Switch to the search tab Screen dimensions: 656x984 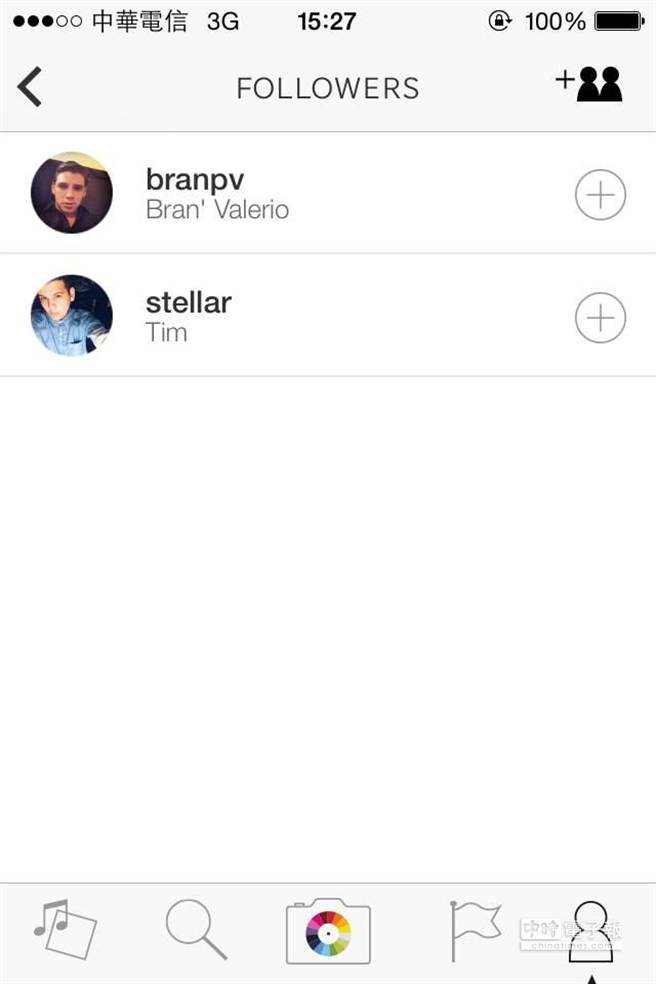(x=196, y=930)
